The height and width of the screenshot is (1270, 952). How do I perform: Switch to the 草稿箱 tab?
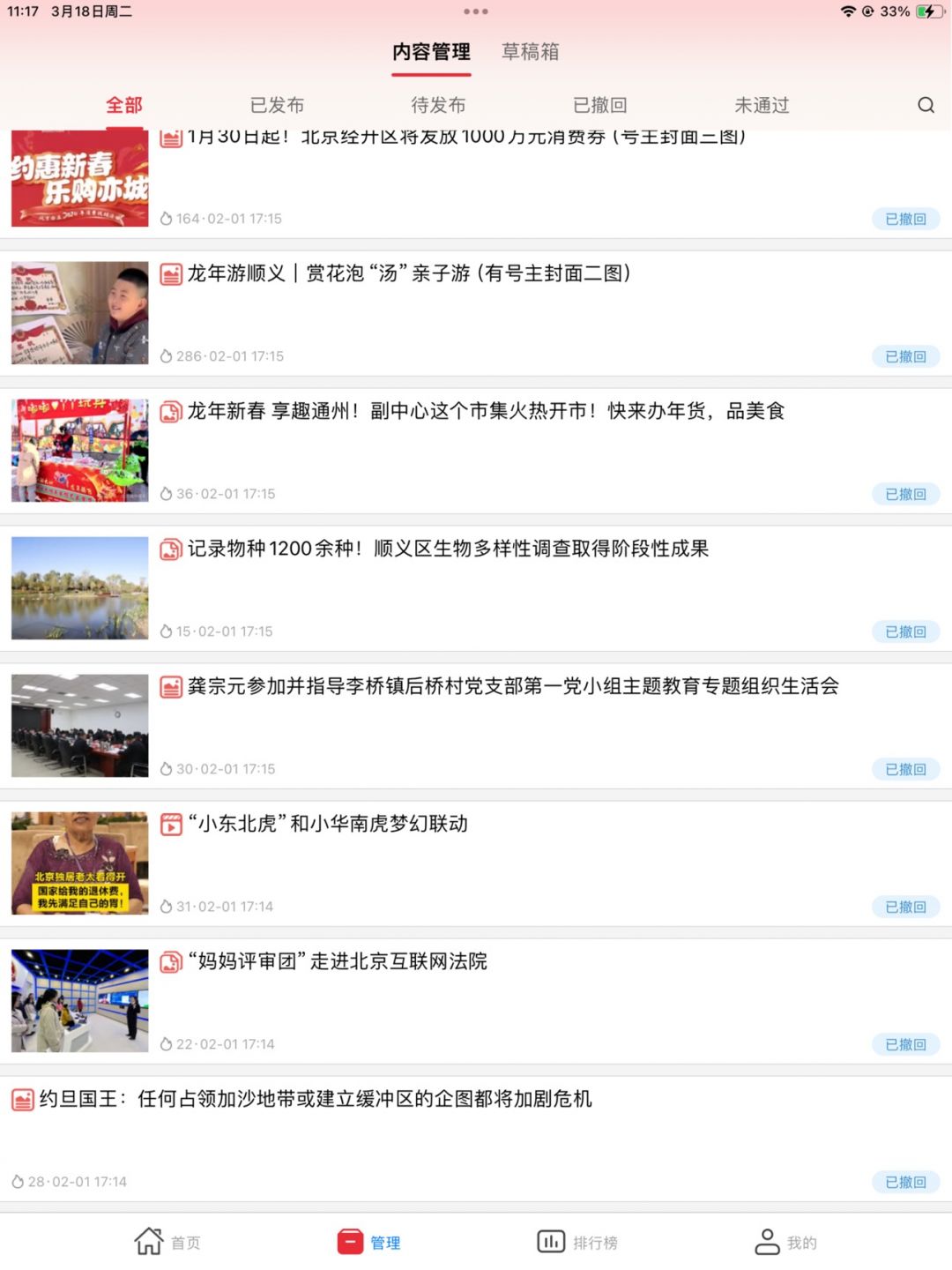coord(530,52)
